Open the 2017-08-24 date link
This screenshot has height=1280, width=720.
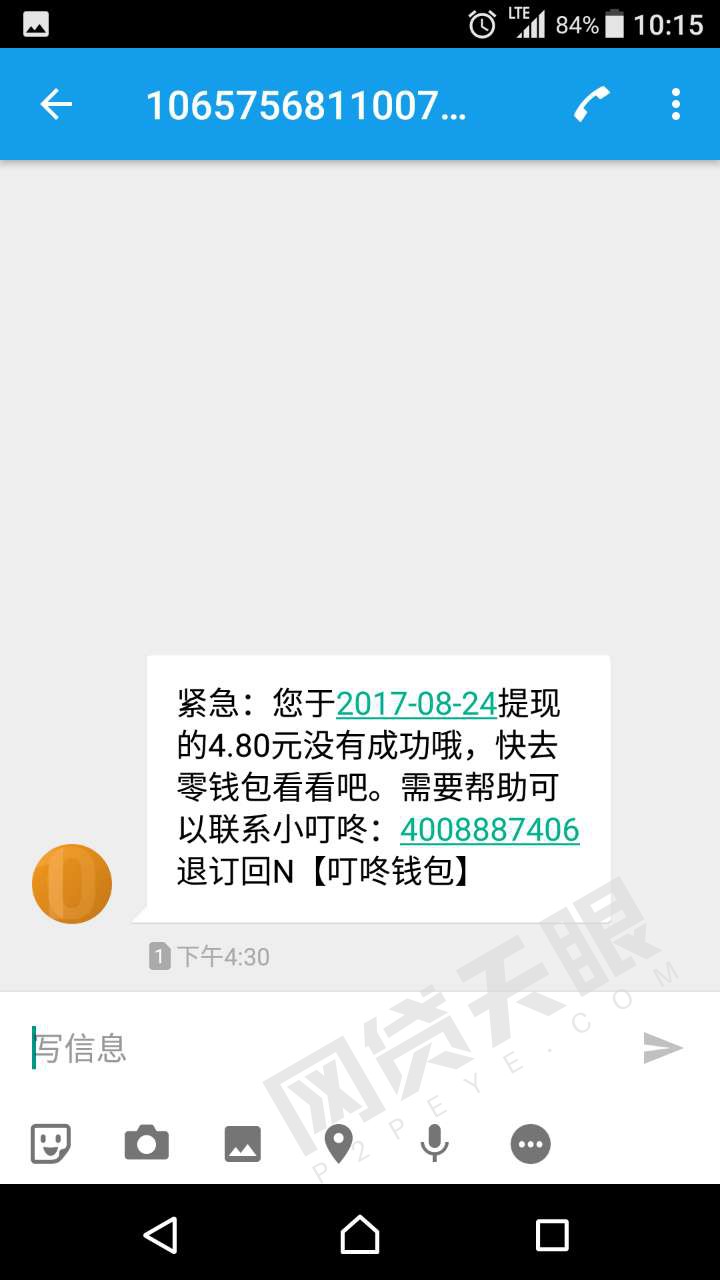416,704
